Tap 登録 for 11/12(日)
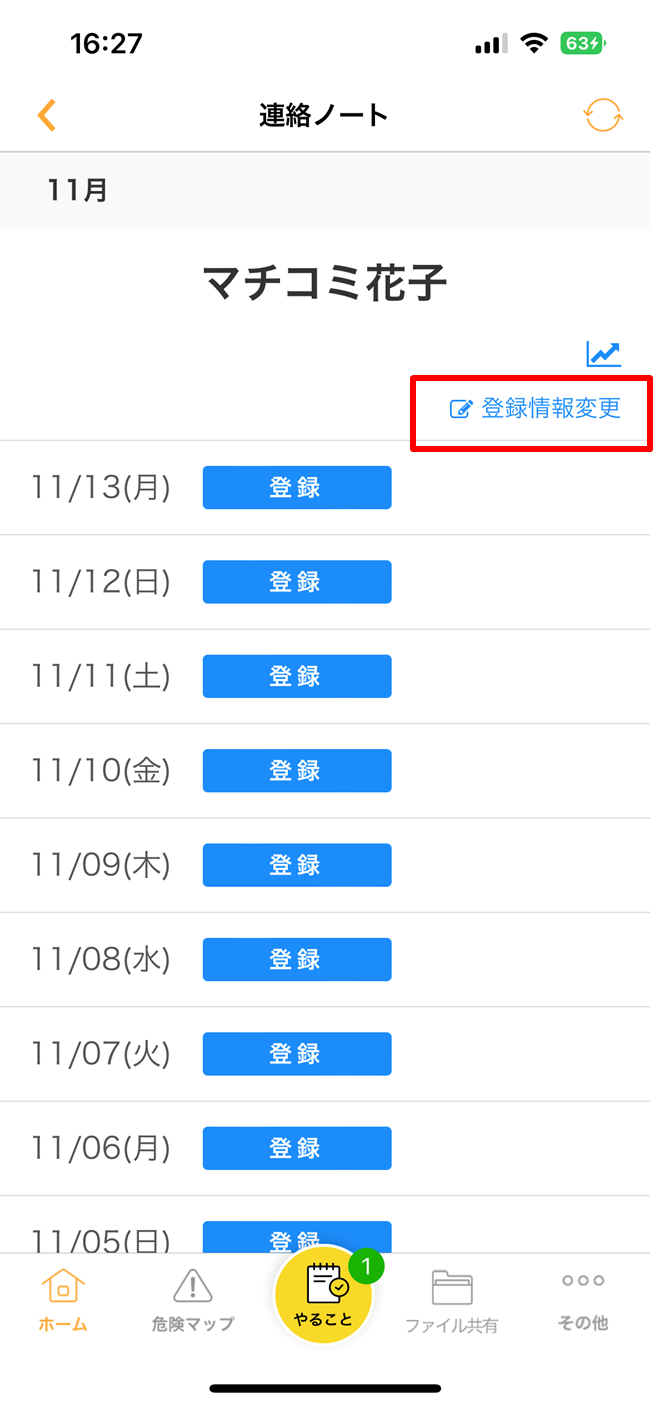The image size is (653, 1406). pos(297,582)
